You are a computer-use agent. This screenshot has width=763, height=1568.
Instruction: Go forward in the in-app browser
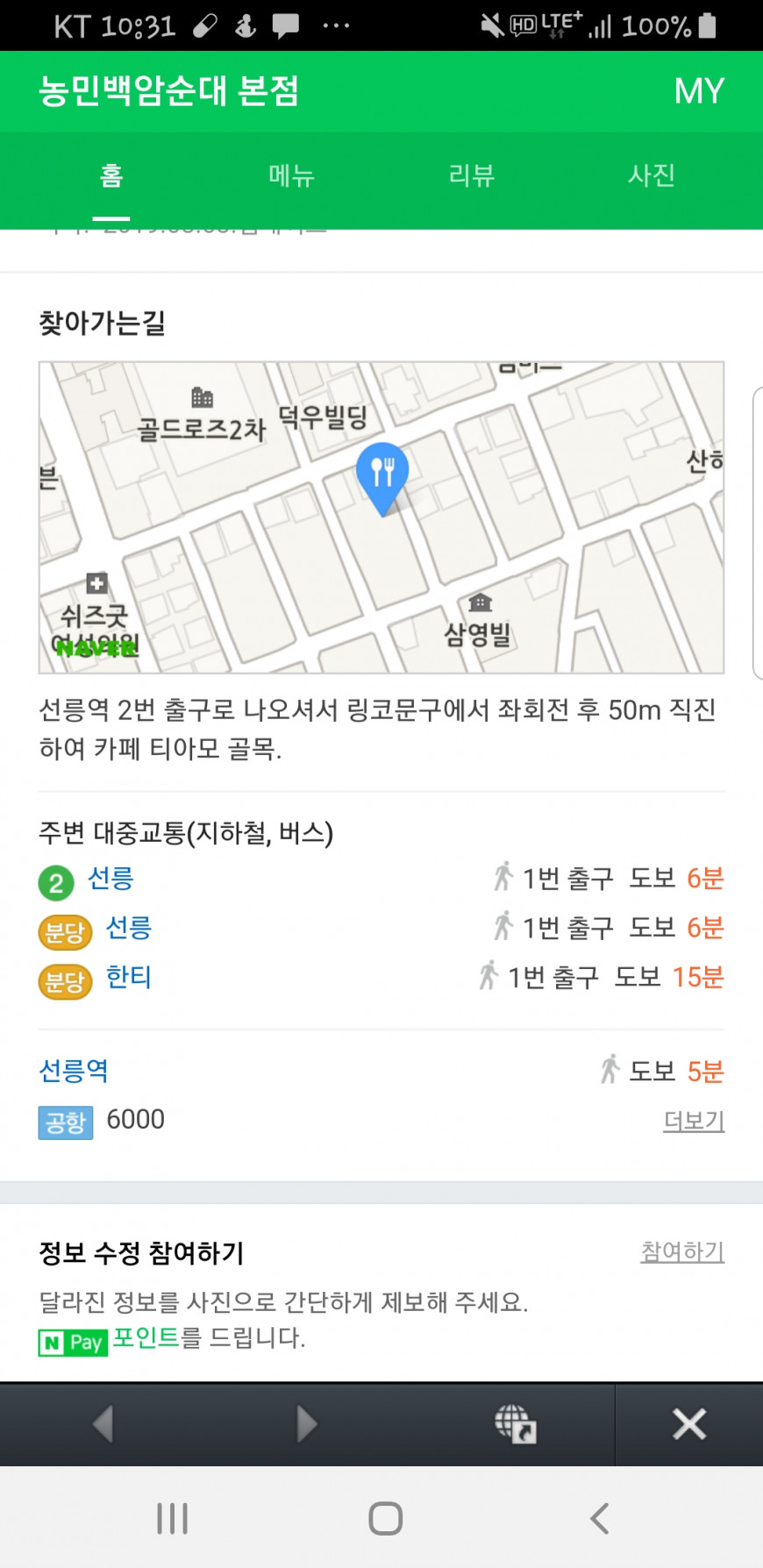306,1424
